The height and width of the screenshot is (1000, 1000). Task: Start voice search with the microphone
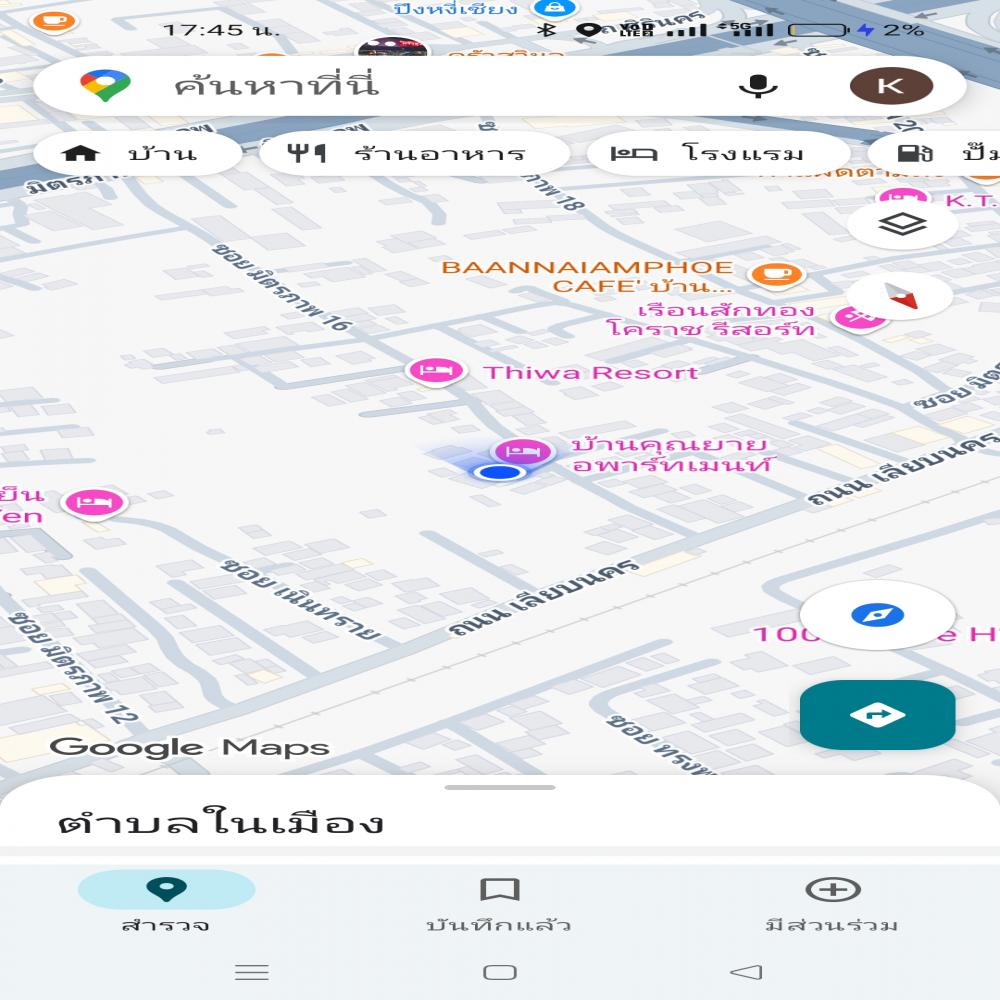pyautogui.click(x=758, y=86)
